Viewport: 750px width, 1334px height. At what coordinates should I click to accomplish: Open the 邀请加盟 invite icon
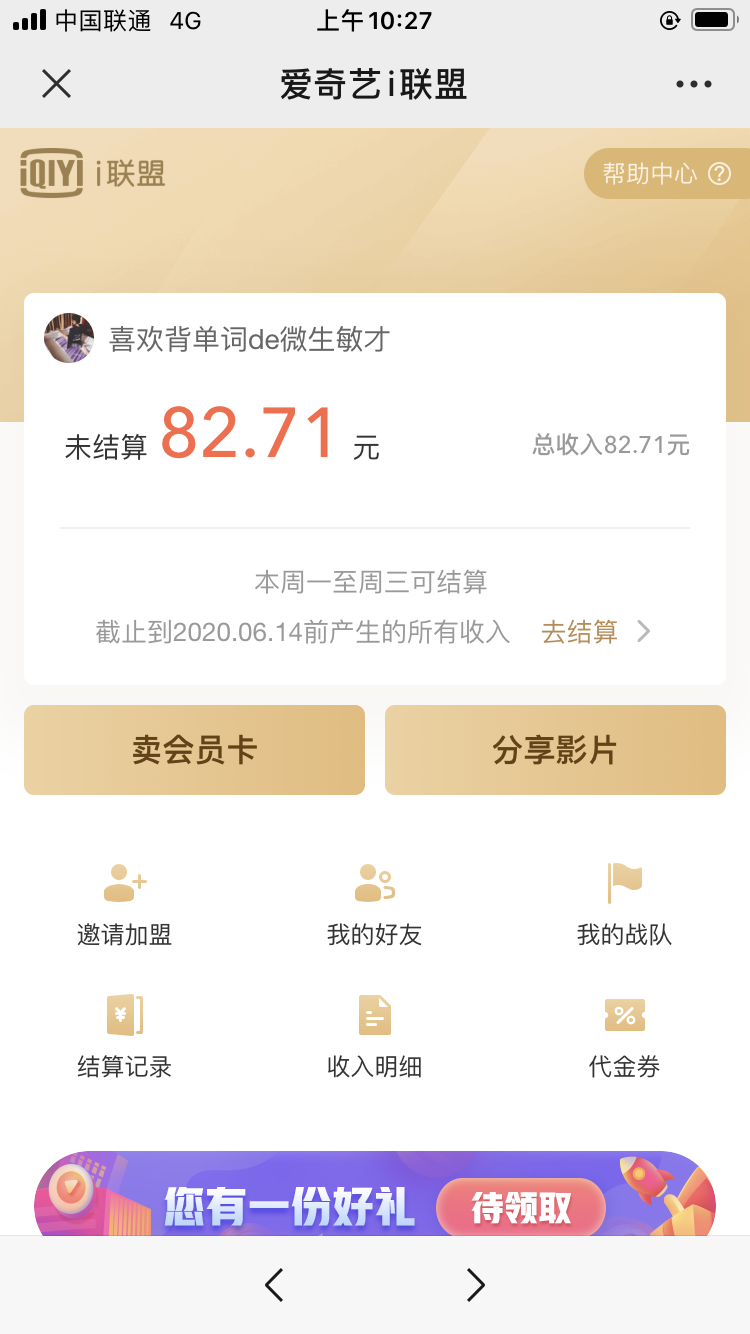[123, 902]
